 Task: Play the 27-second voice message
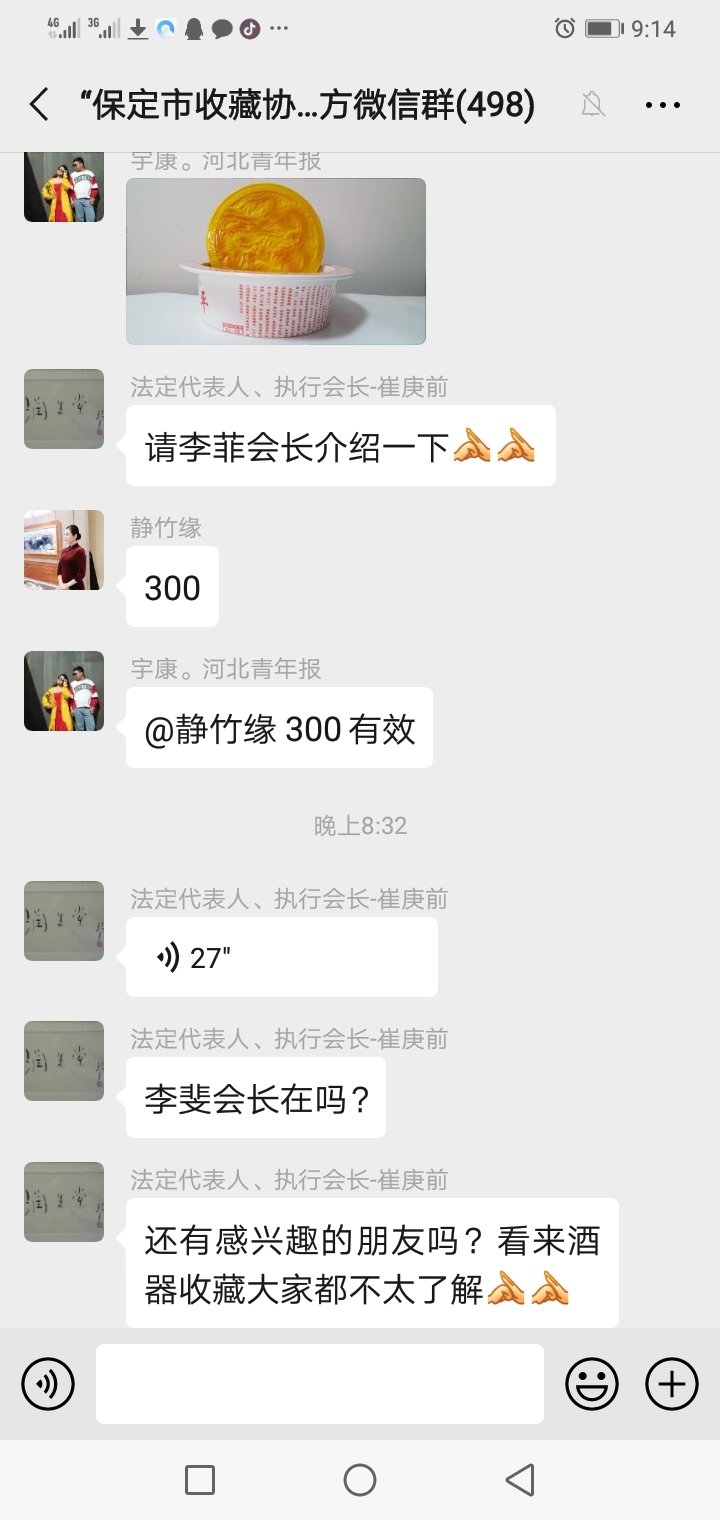click(x=281, y=957)
